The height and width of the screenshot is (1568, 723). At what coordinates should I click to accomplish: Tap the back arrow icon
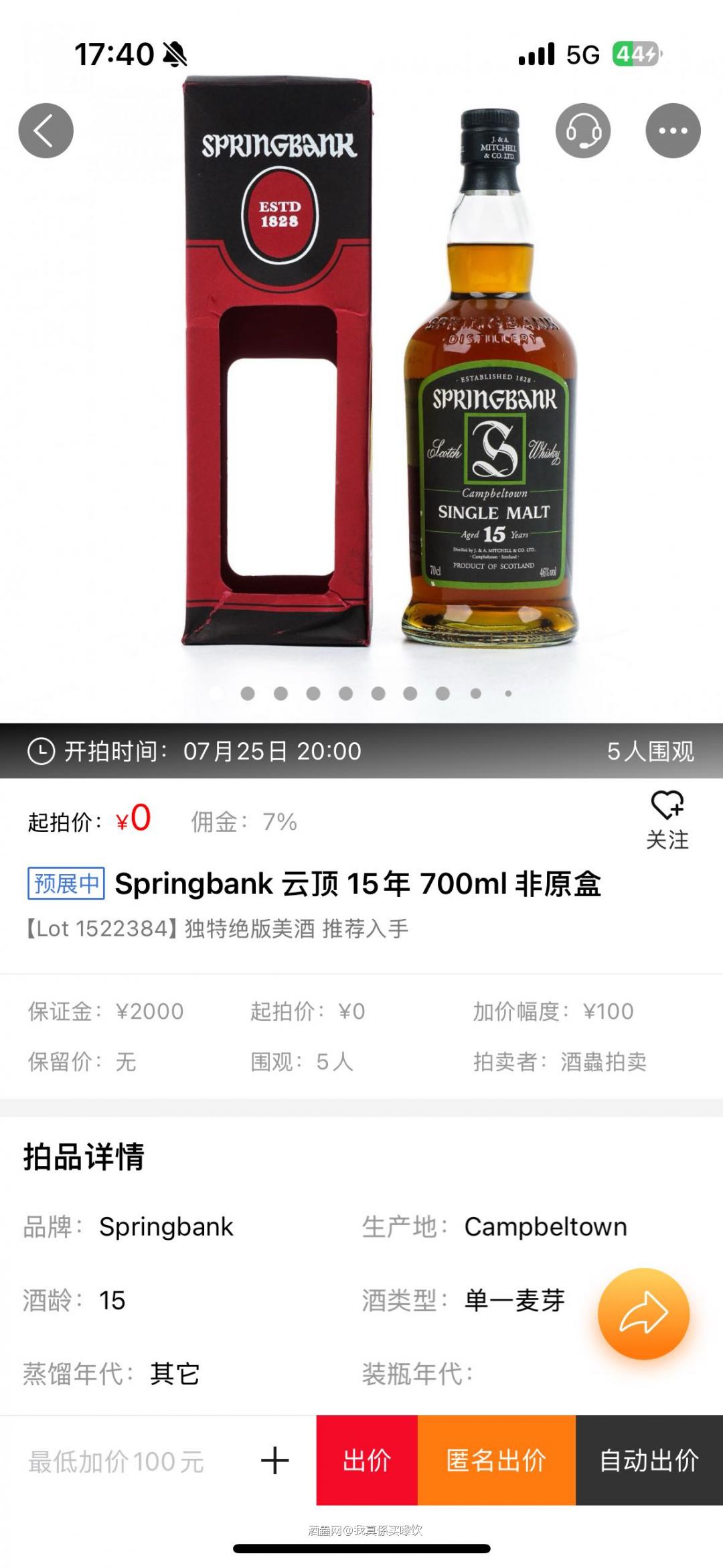pos(45,131)
